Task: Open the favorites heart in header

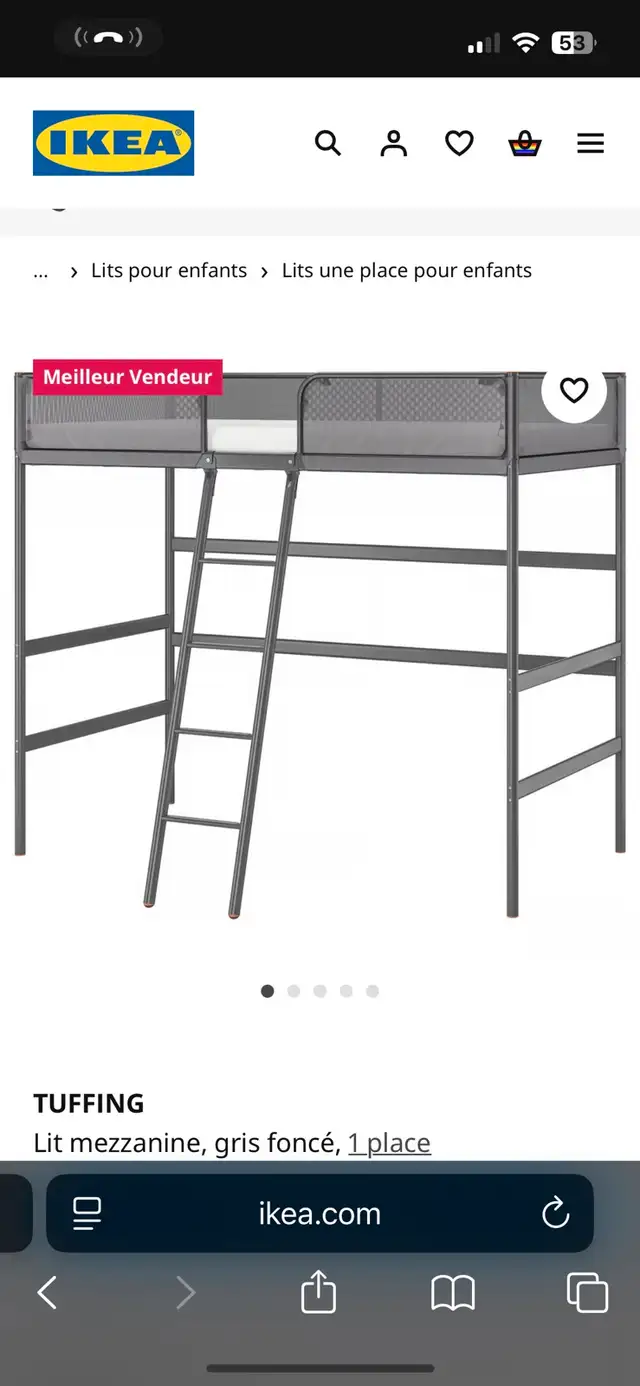Action: [459, 144]
